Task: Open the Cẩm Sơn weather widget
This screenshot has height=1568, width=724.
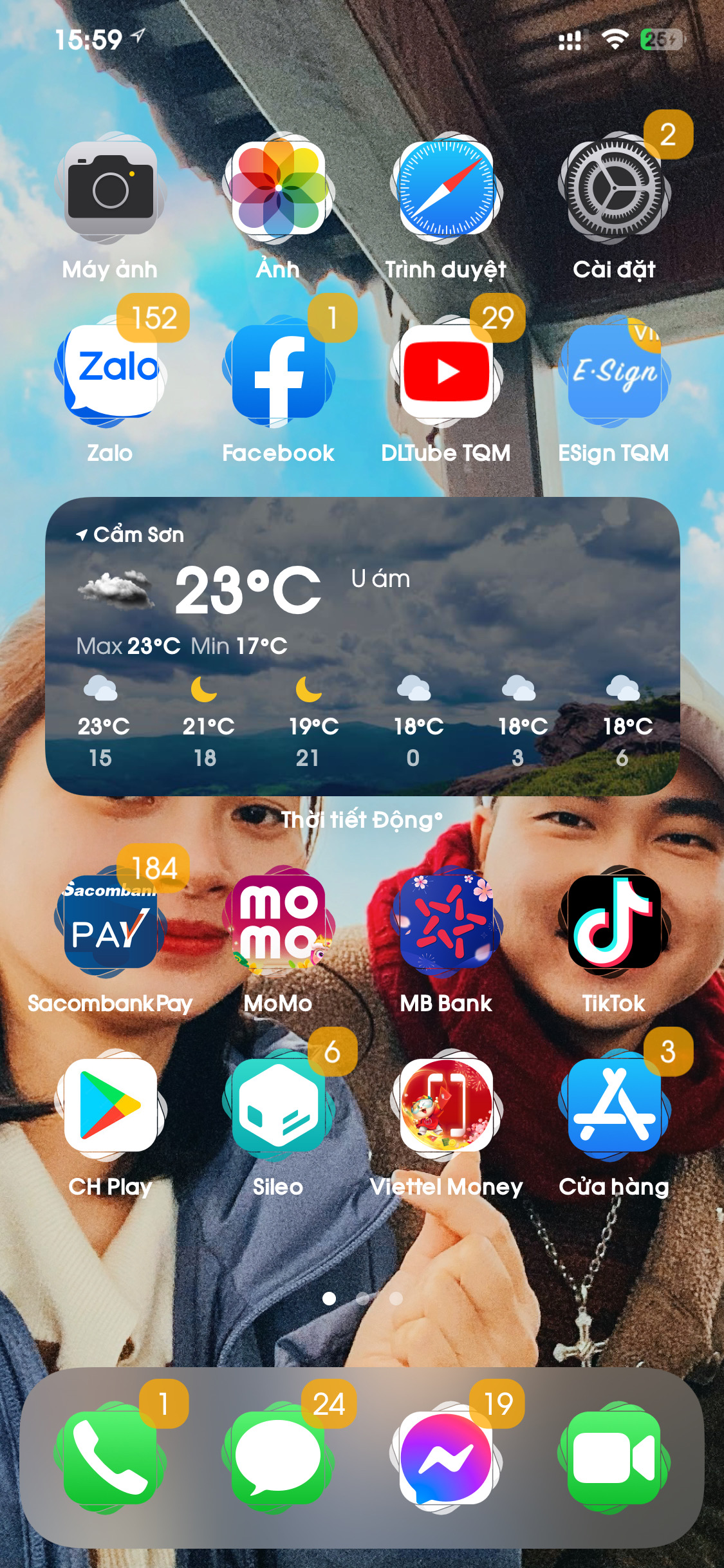Action: tap(362, 646)
